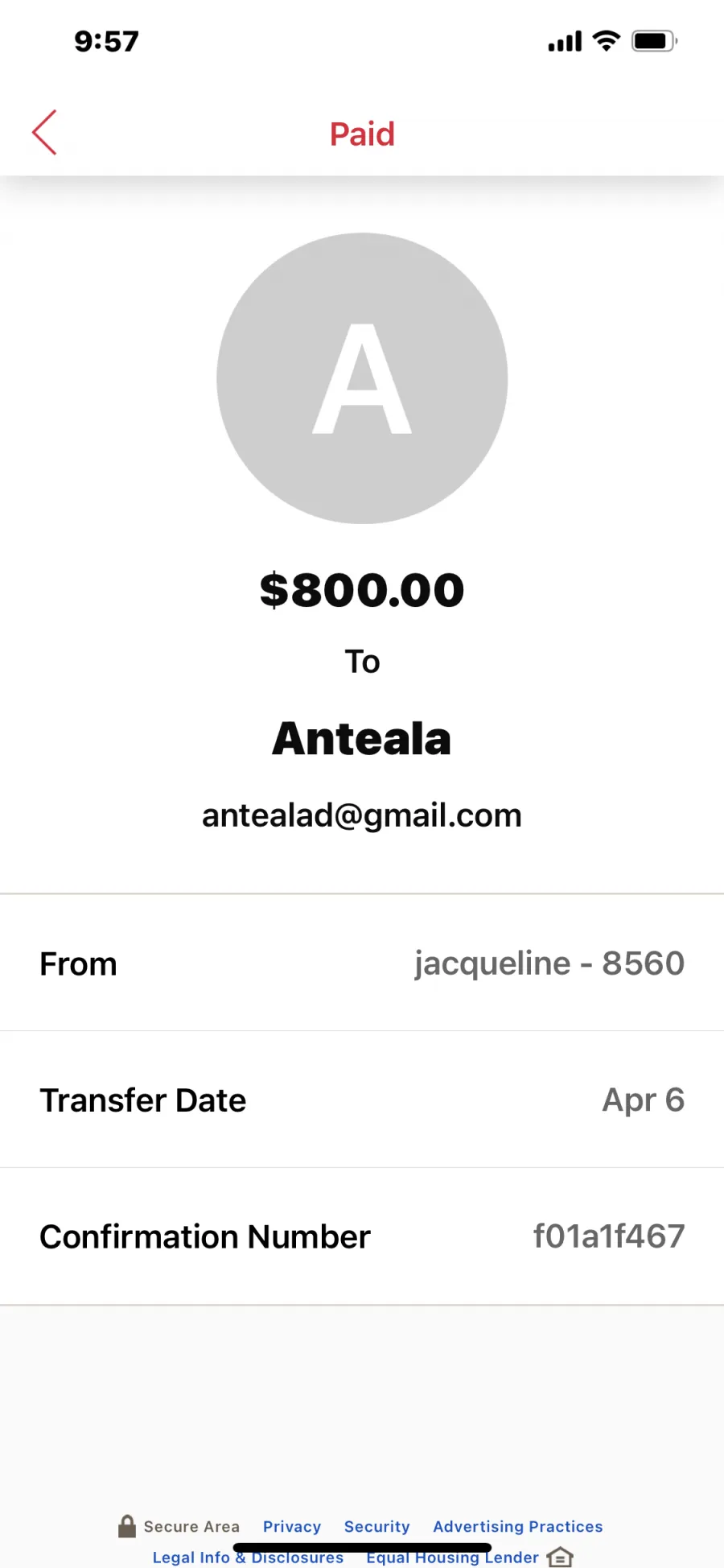Open the Security link

pyautogui.click(x=377, y=1526)
